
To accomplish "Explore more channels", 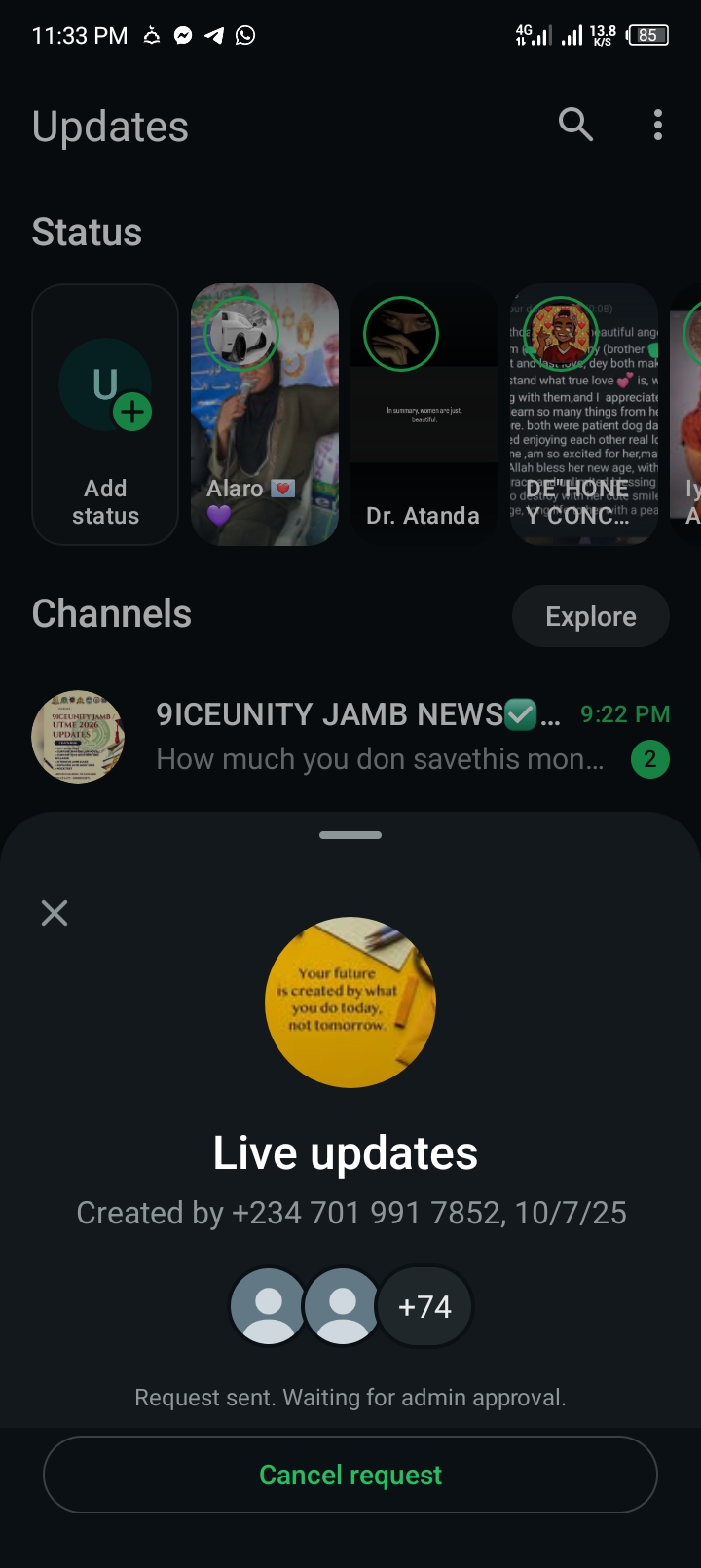I will (x=590, y=616).
